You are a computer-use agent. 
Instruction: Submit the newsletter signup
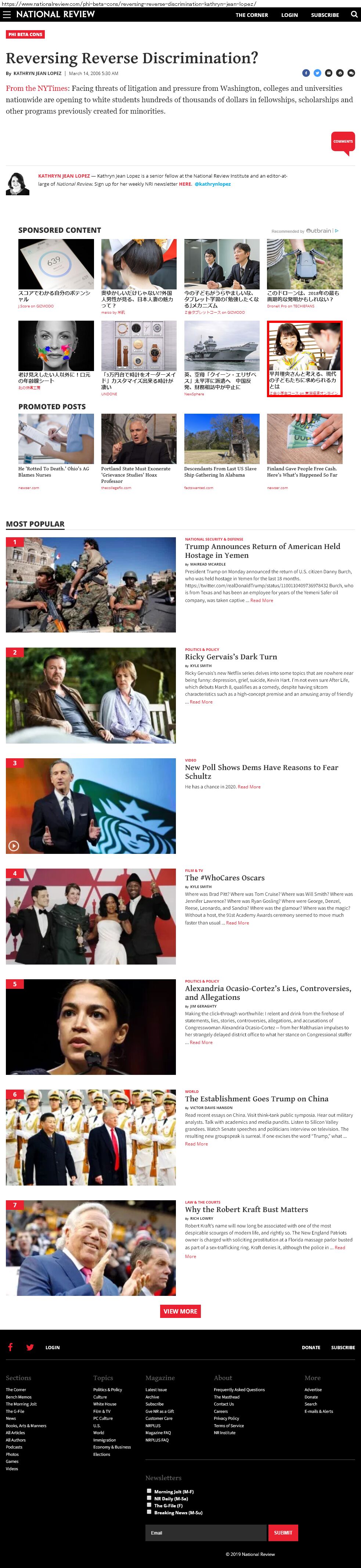point(283,1532)
